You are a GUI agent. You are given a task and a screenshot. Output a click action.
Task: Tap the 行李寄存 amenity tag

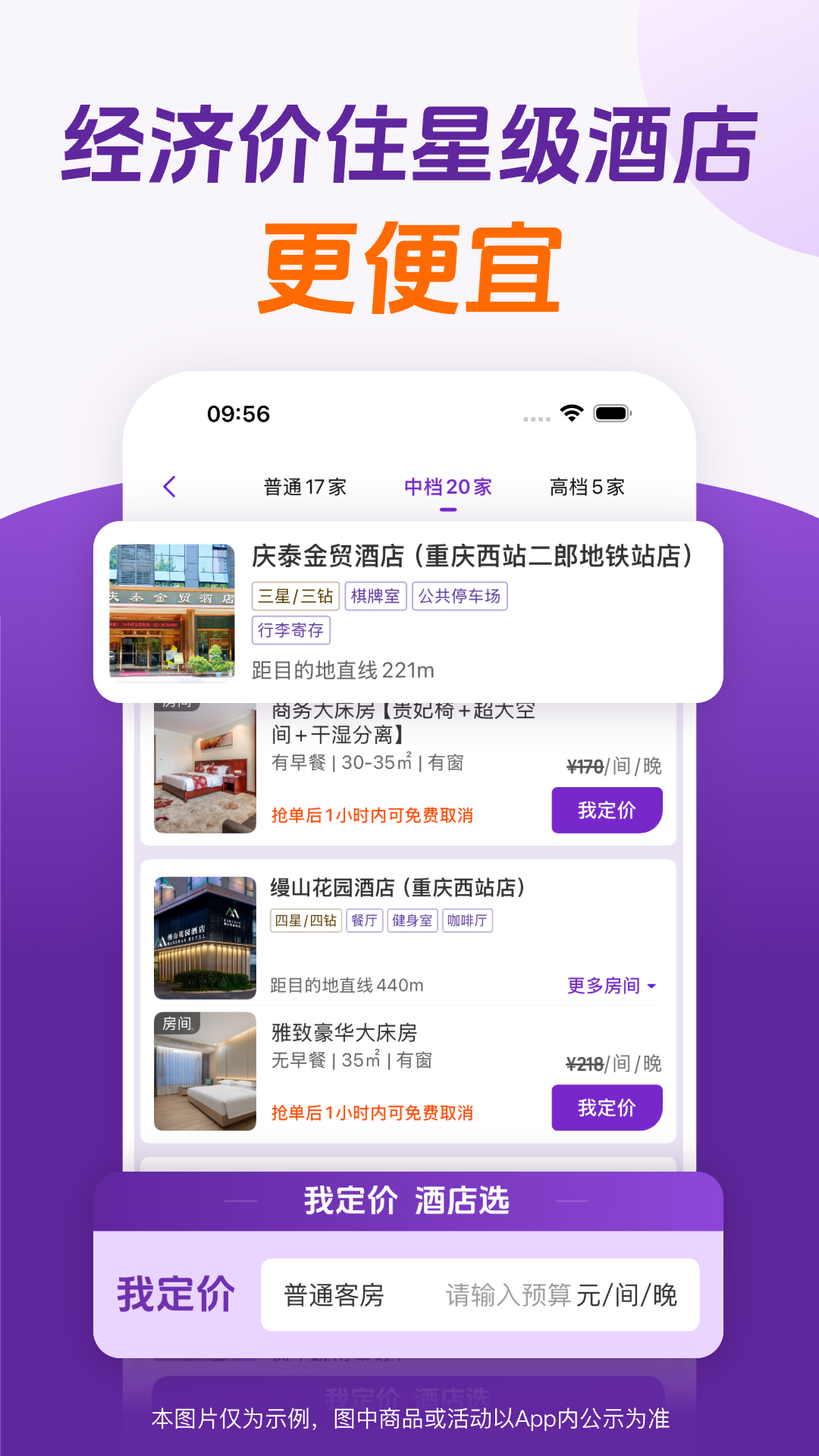(x=292, y=630)
